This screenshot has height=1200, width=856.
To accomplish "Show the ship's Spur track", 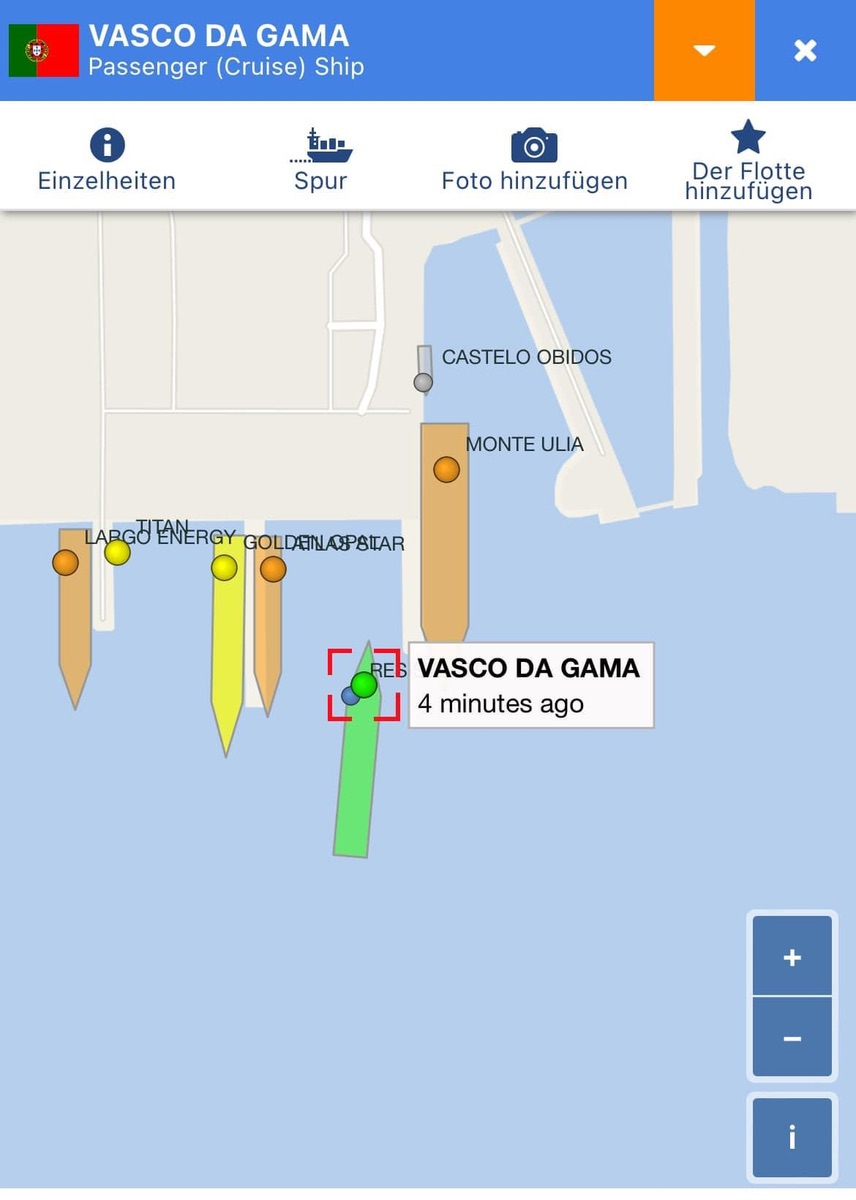I will coord(321,160).
